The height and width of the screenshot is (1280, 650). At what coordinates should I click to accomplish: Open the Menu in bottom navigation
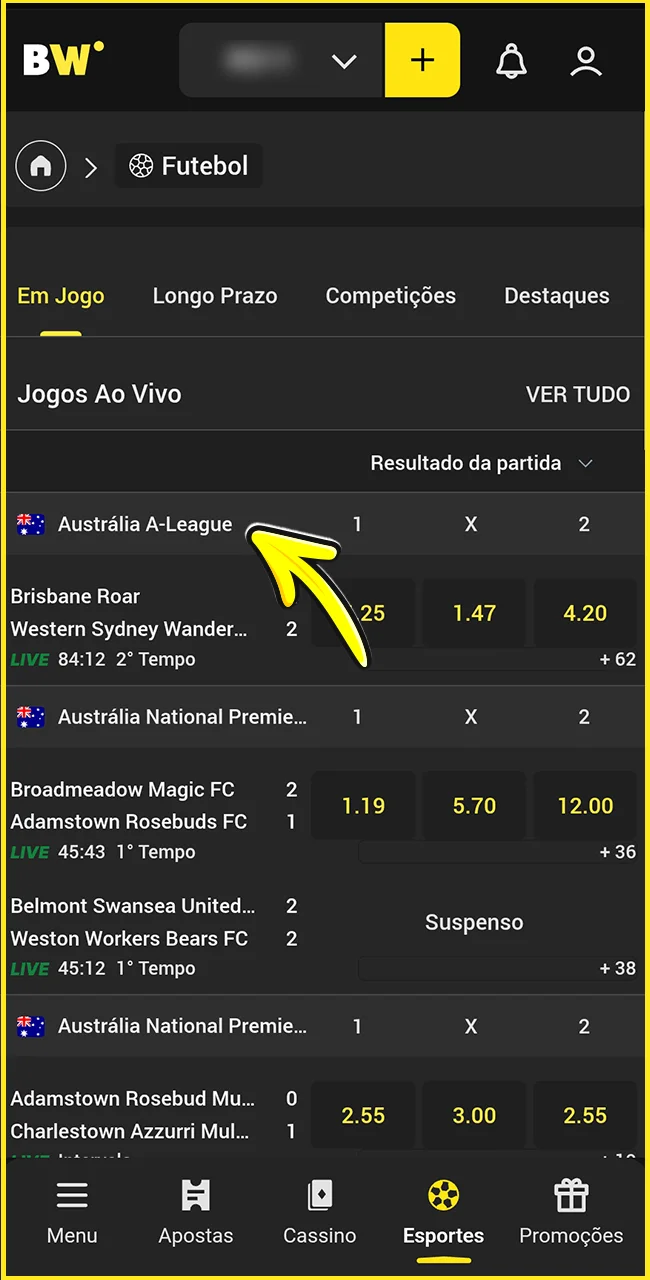(72, 1212)
